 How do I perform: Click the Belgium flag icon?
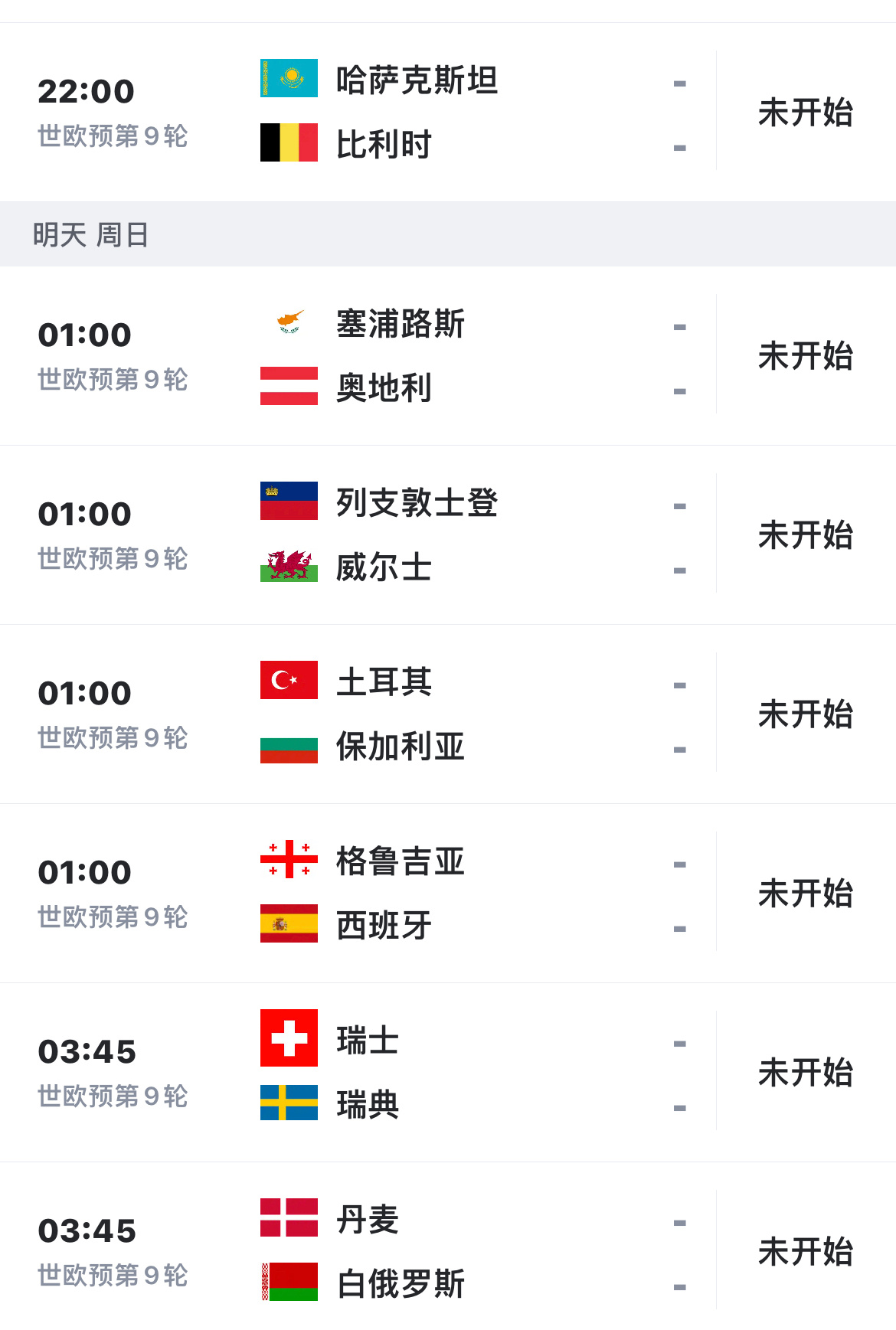(289, 145)
